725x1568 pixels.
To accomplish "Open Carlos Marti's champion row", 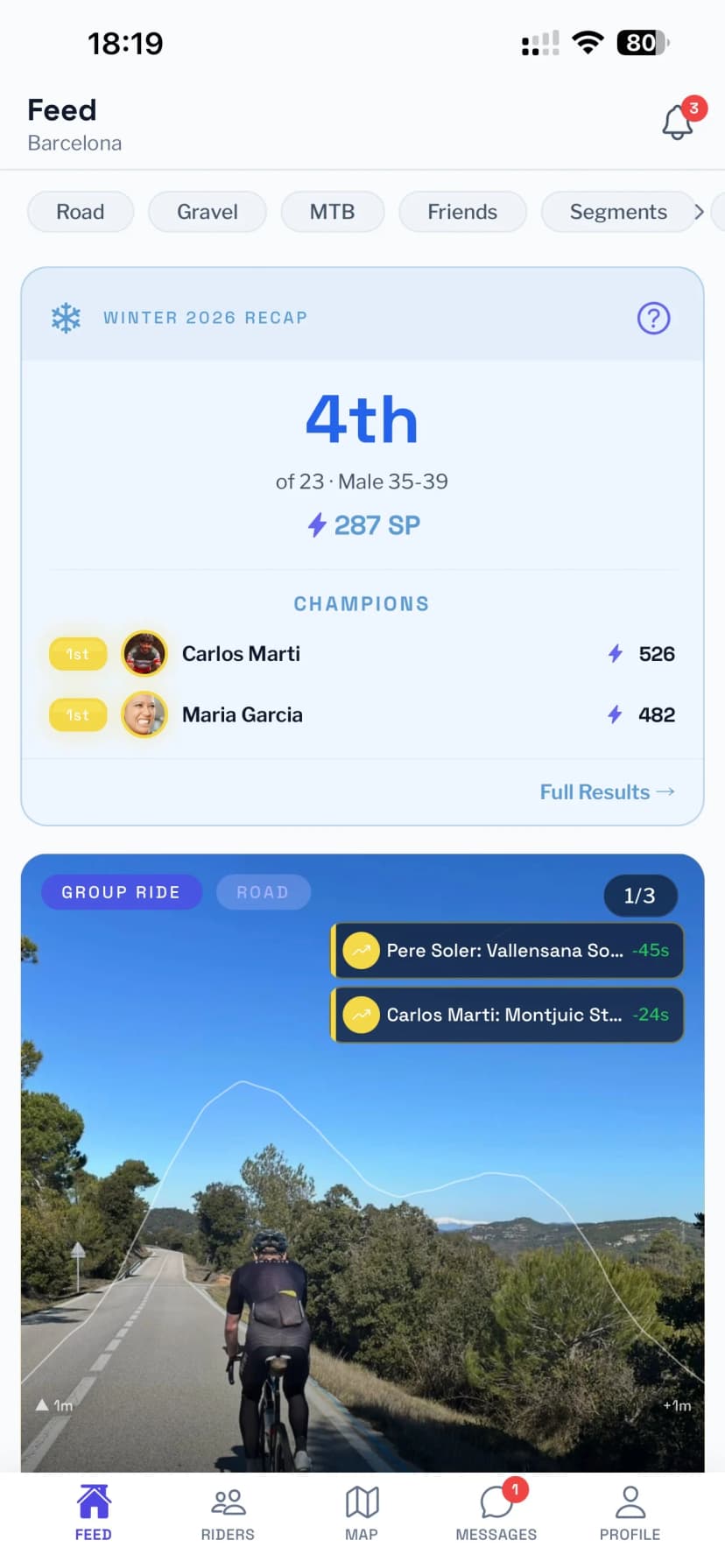I will 362,654.
